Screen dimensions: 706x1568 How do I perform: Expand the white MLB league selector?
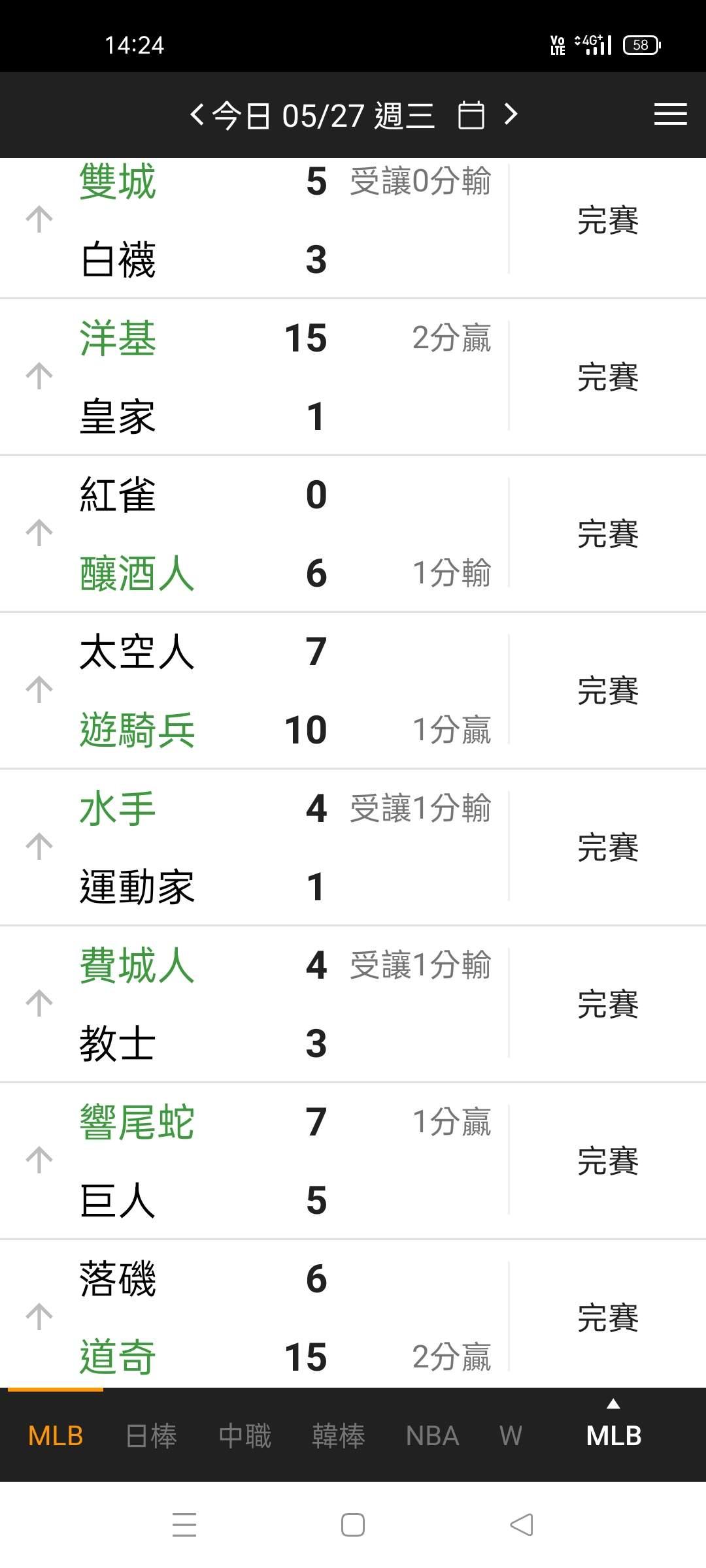613,1429
